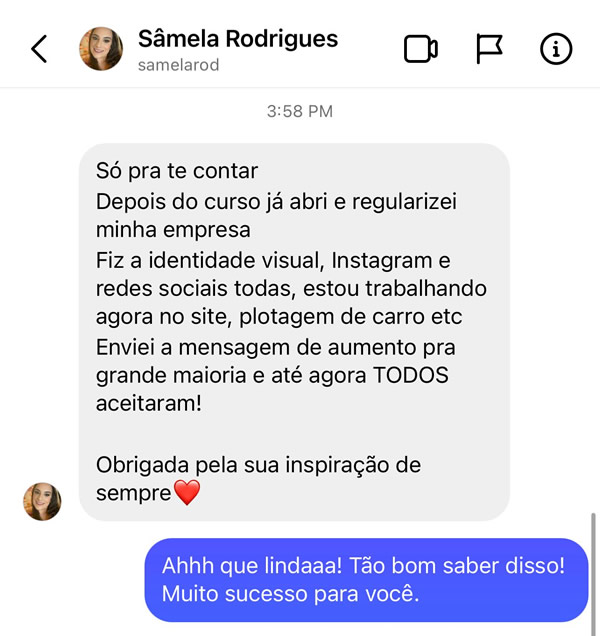Open conversation details info icon
The height and width of the screenshot is (636, 600).
coord(556,49)
